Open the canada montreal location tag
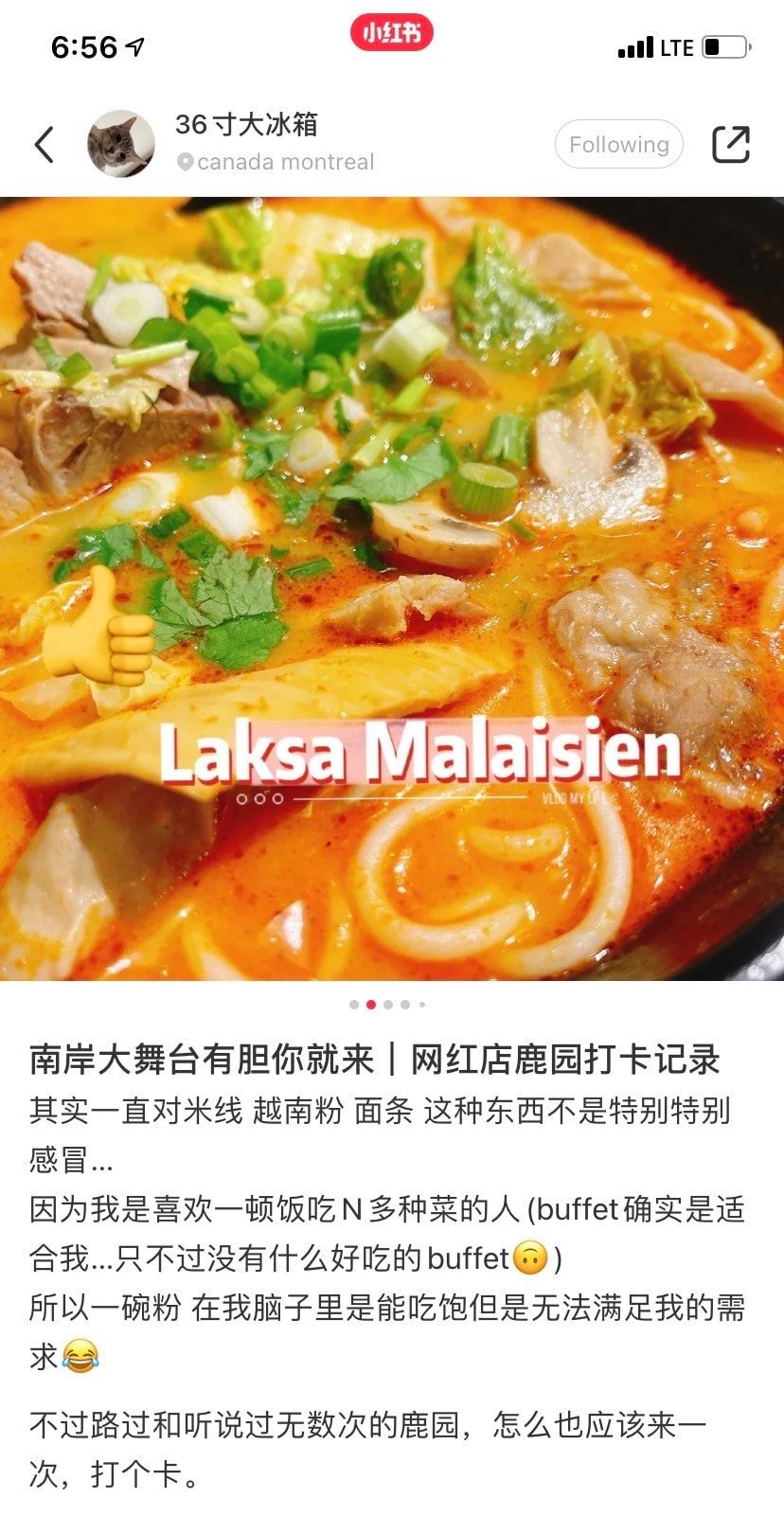Viewport: 784px width, 1516px height. 276,162
